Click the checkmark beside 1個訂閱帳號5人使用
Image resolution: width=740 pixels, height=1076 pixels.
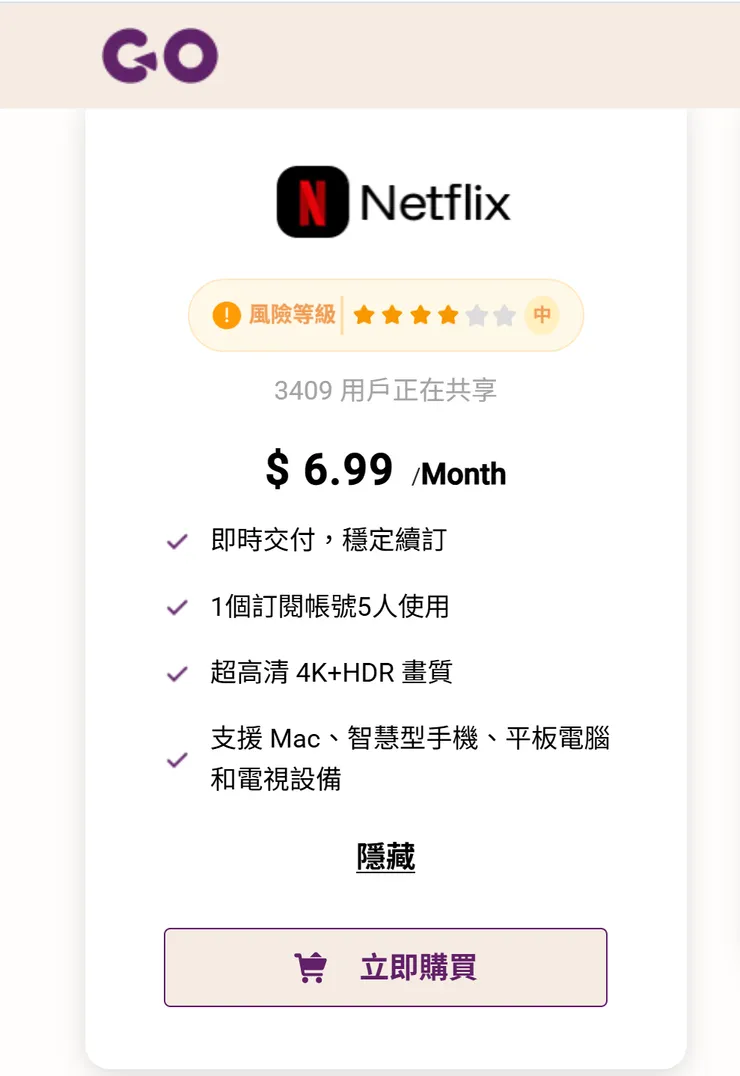point(176,606)
